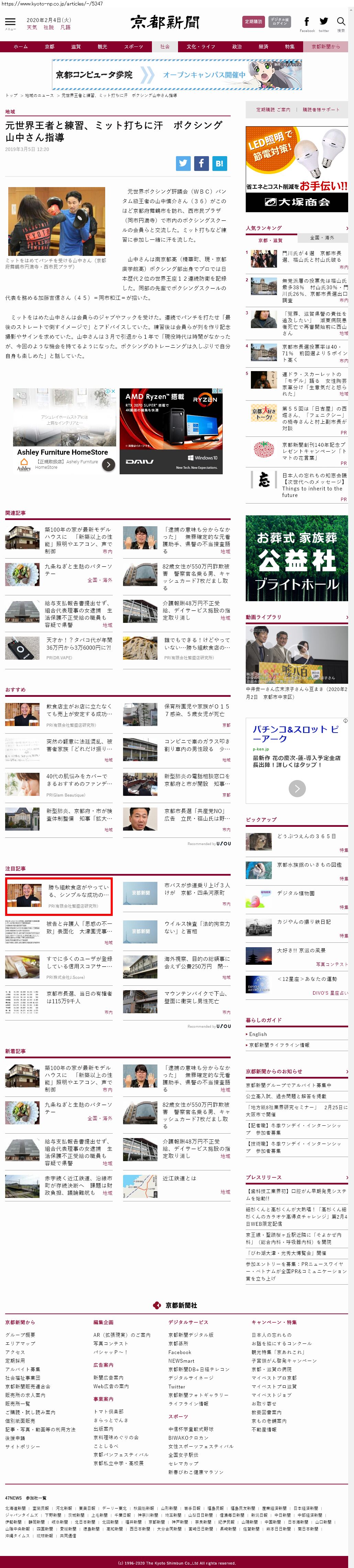354x1568 pixels.
Task: Open the 地域のニュース breadcrumb link
Action: pyautogui.click(x=39, y=96)
